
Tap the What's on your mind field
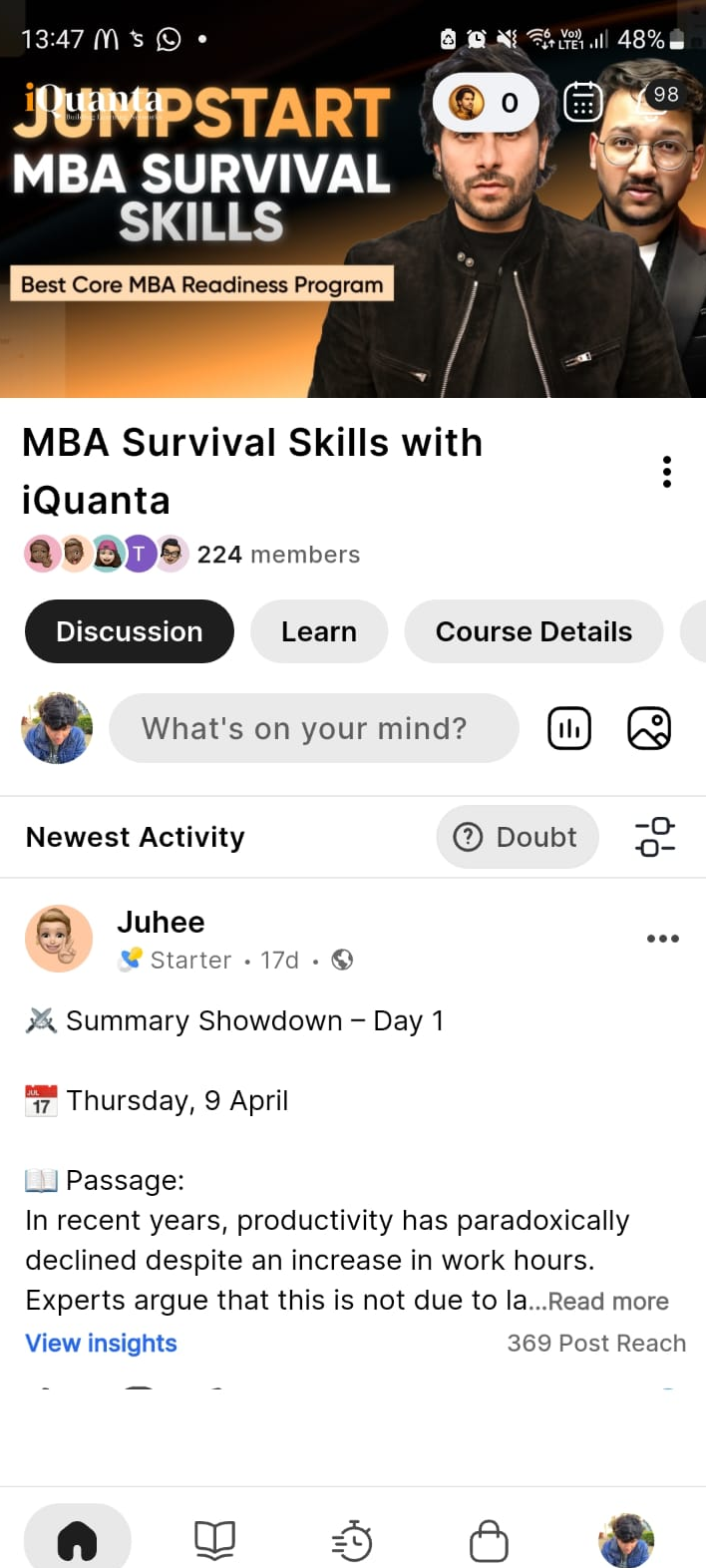(313, 728)
